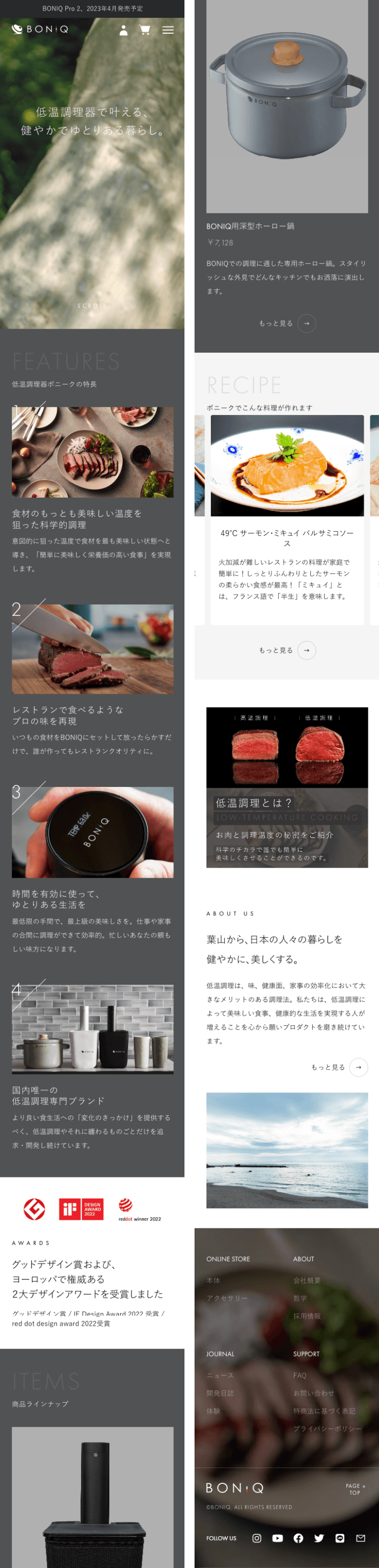379x1568 pixels.
Task: Open the 49℃ salmon mi-cuit recipe card
Action: [287, 519]
